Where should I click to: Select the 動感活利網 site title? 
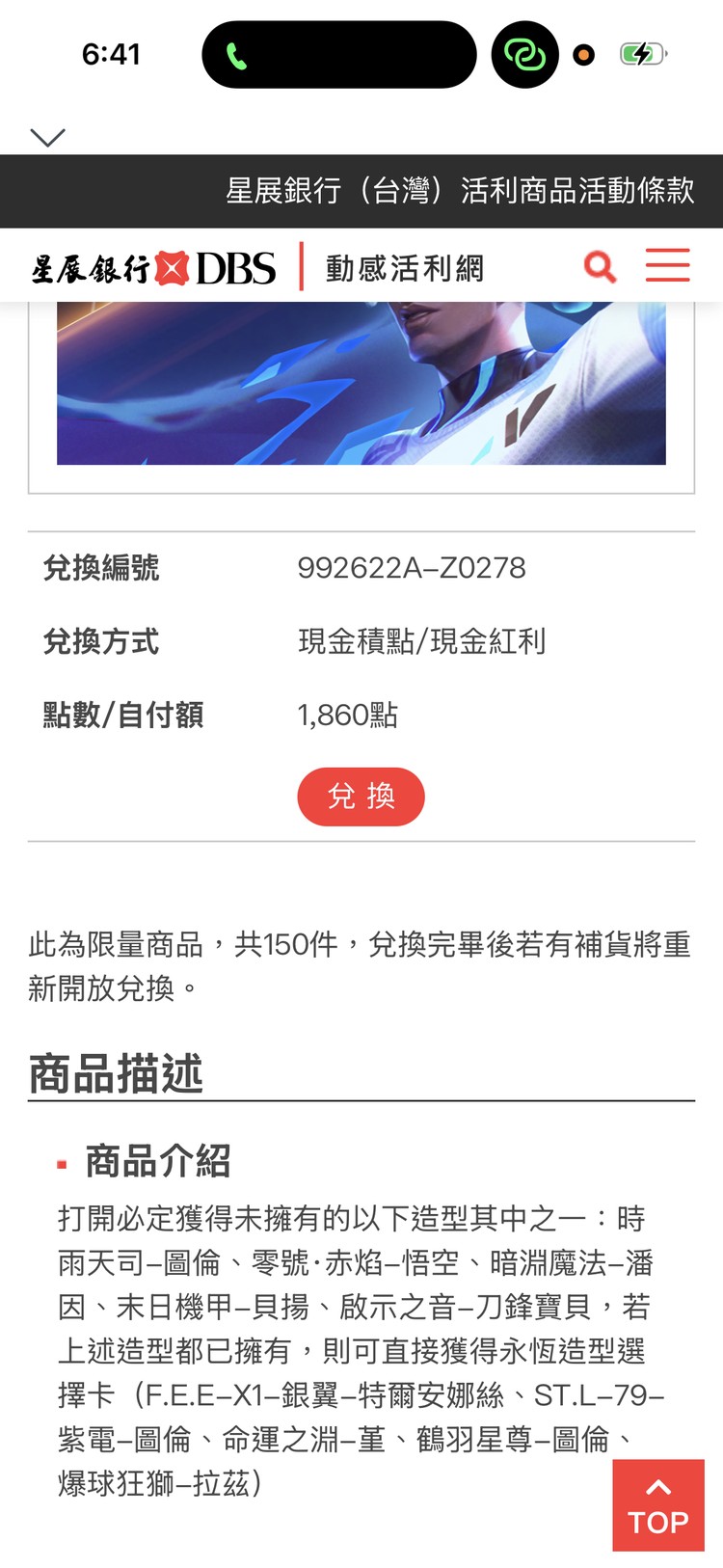coord(403,267)
